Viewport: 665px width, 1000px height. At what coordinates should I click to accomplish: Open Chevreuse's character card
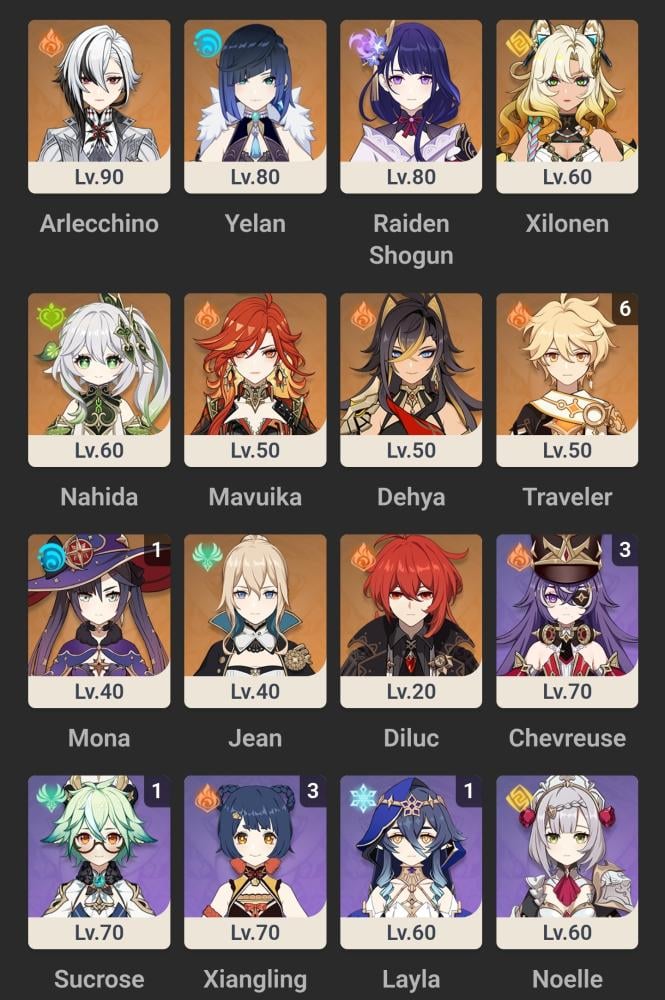coord(567,621)
